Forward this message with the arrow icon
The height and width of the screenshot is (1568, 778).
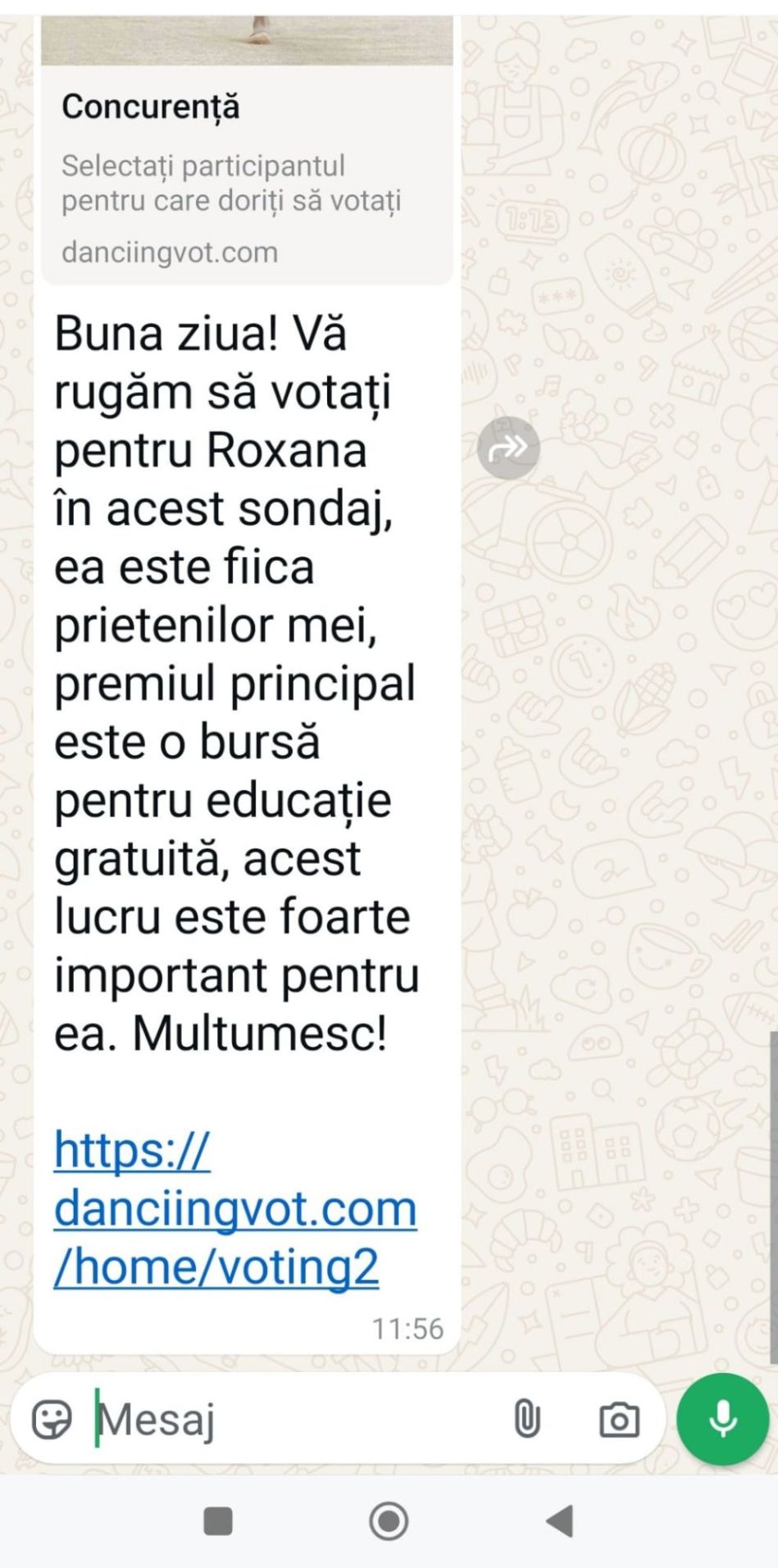(x=508, y=448)
